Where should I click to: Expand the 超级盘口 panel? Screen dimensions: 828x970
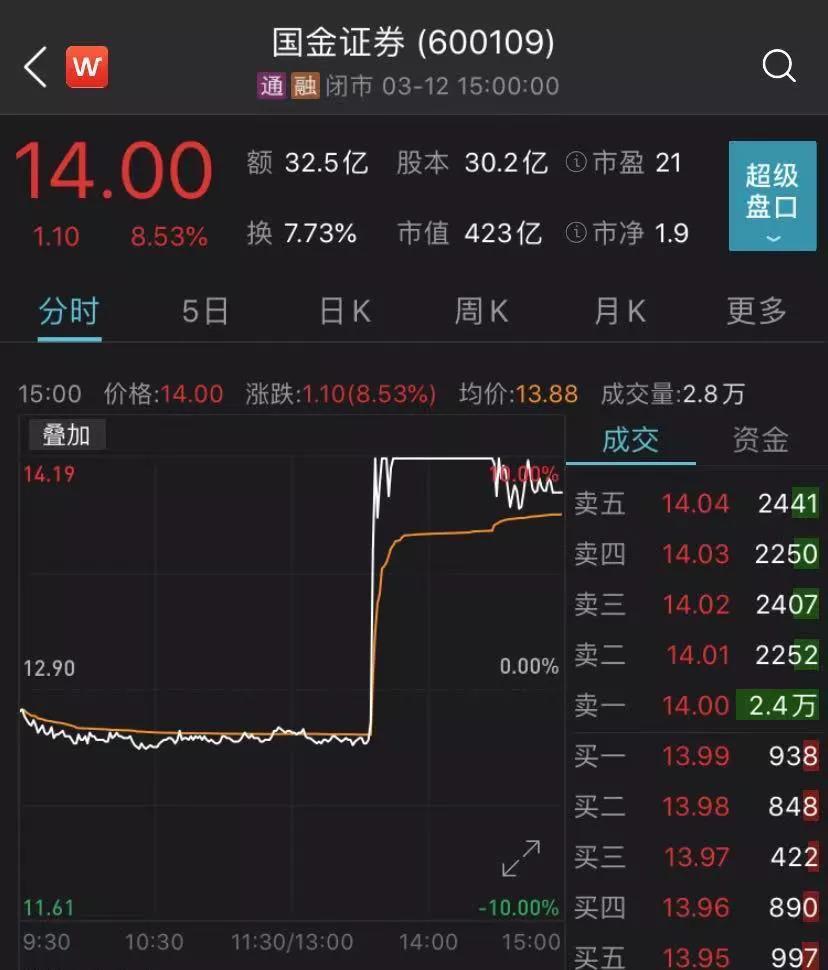click(x=772, y=195)
